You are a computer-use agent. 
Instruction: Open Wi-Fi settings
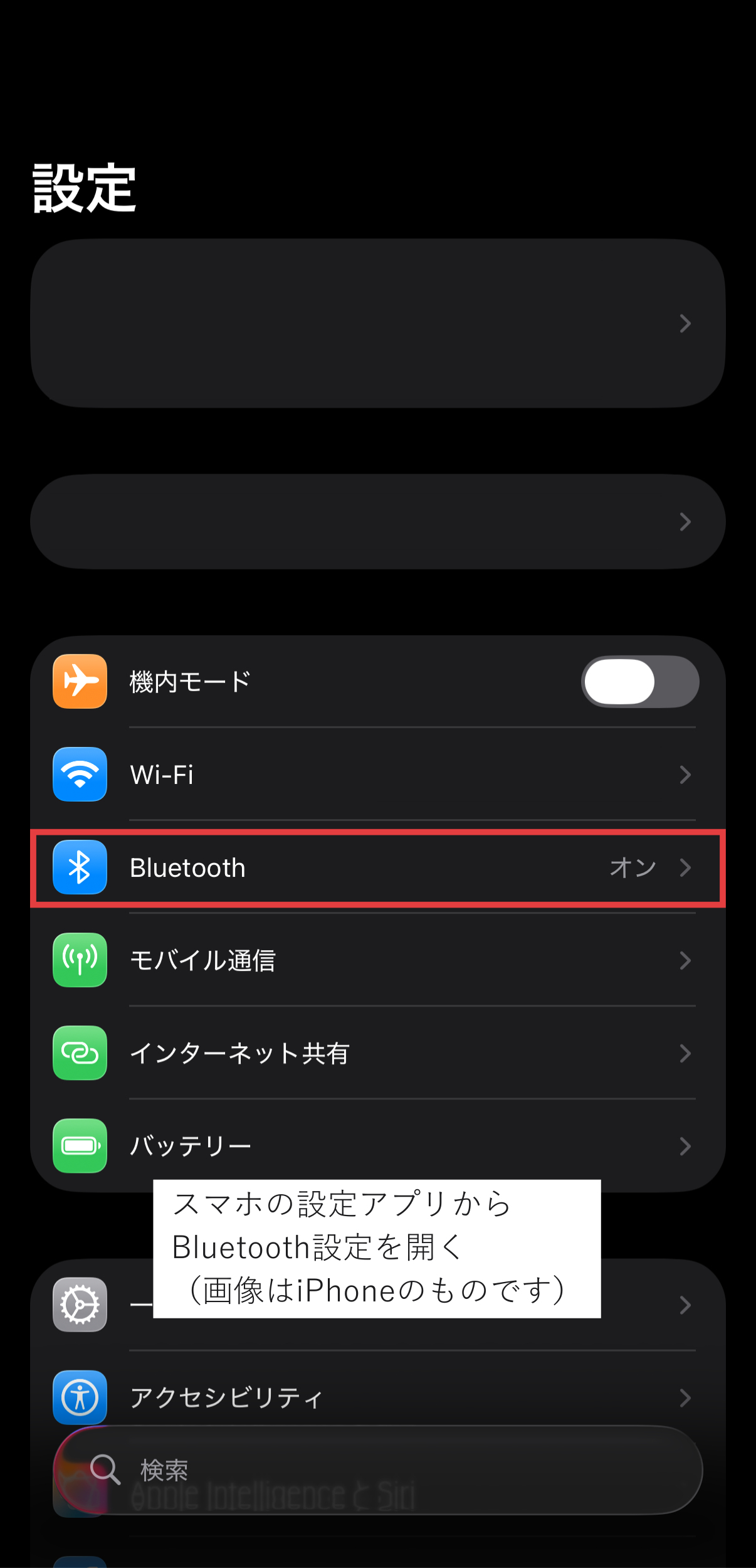coord(378,775)
